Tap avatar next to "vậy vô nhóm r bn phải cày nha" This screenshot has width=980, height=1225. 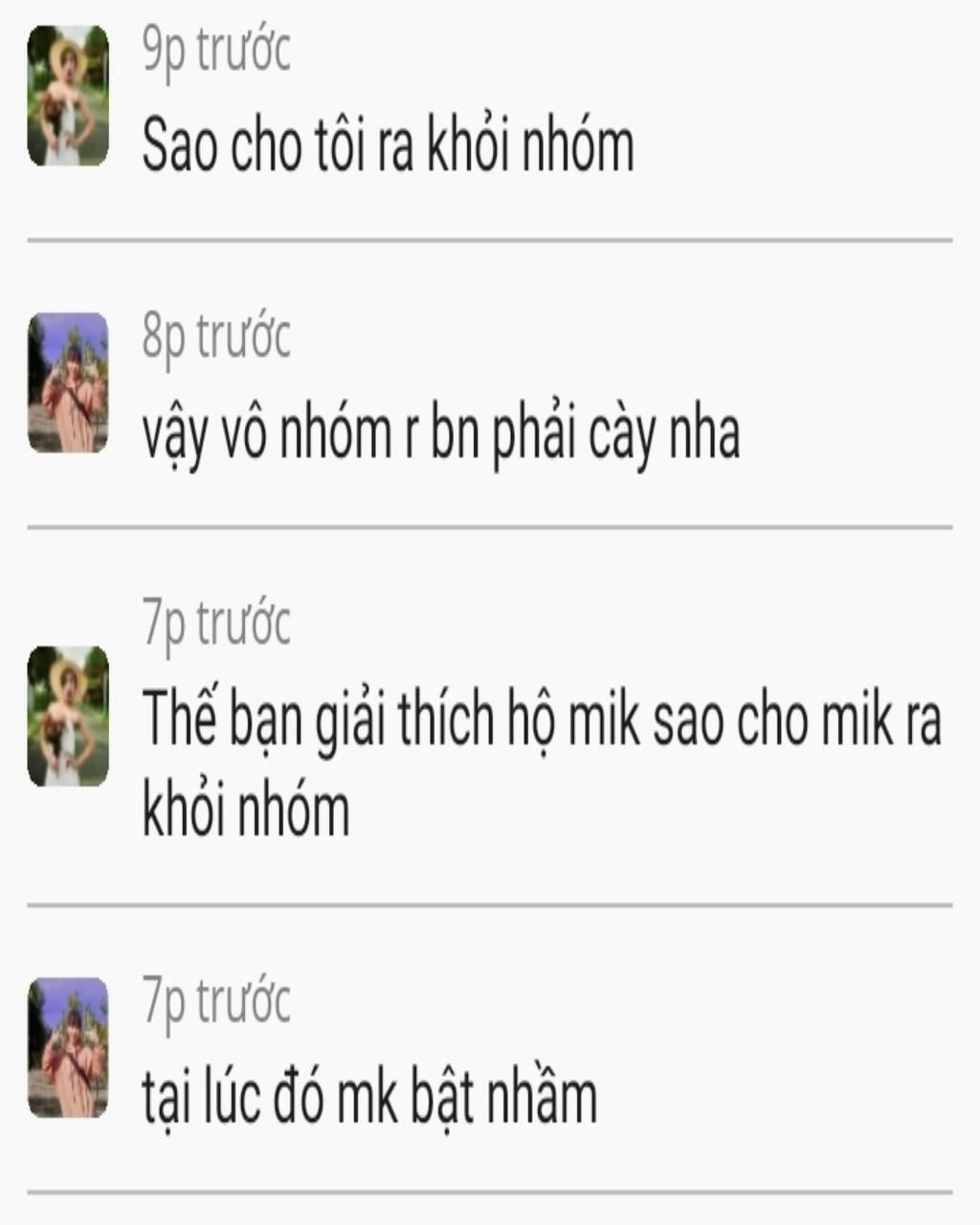tap(68, 383)
